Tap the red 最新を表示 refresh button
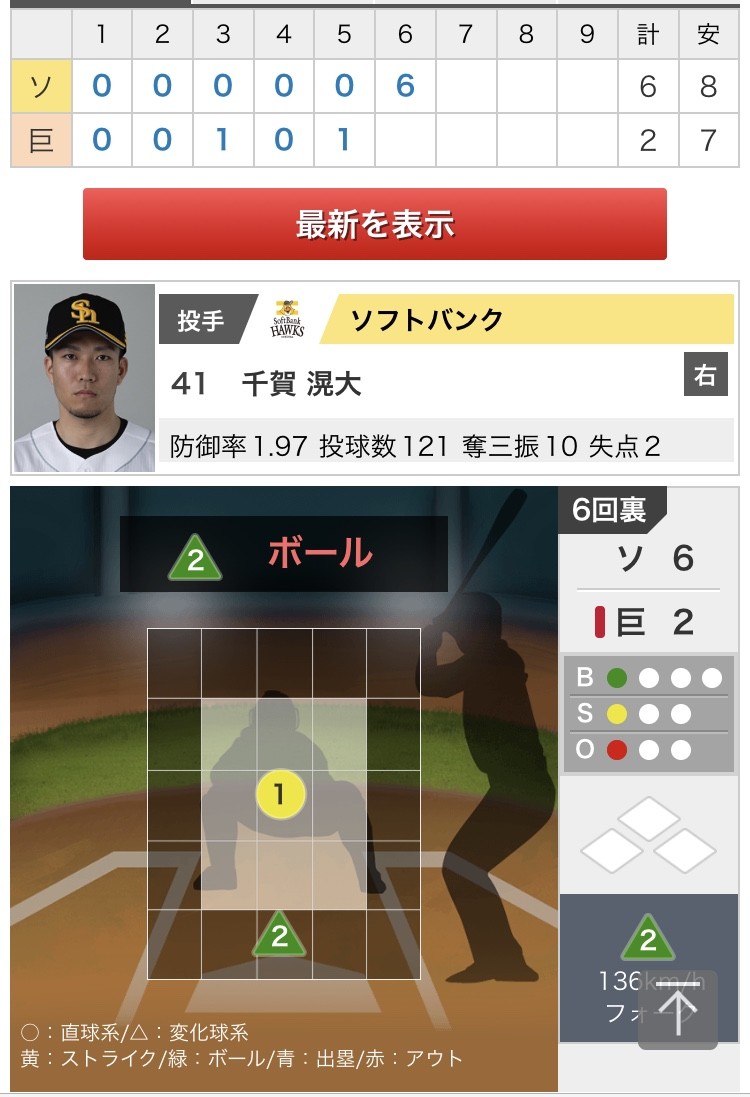Image resolution: width=750 pixels, height=1097 pixels. pos(374,224)
